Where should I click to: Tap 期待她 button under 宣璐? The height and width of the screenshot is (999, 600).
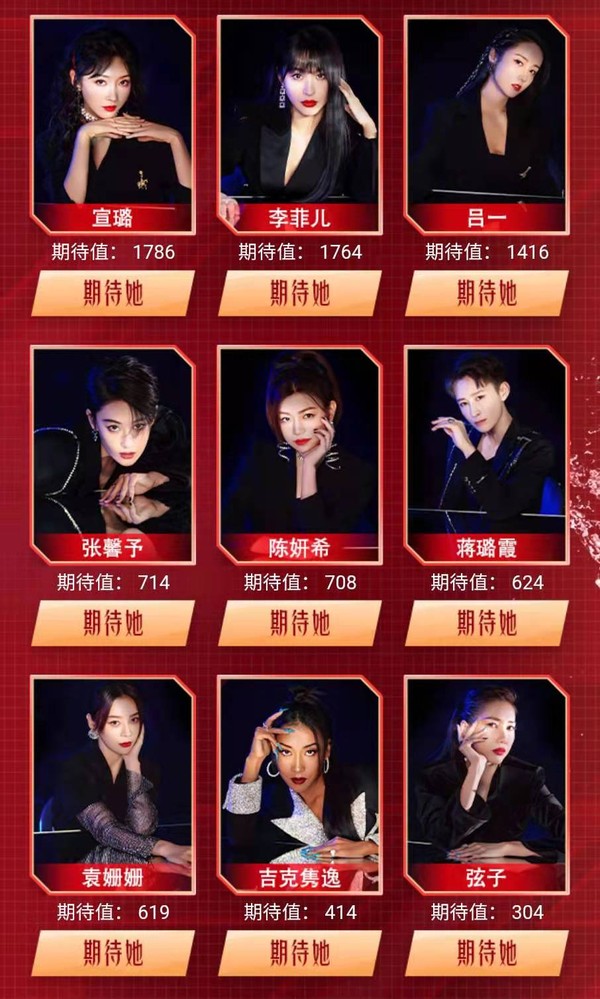coord(113,293)
